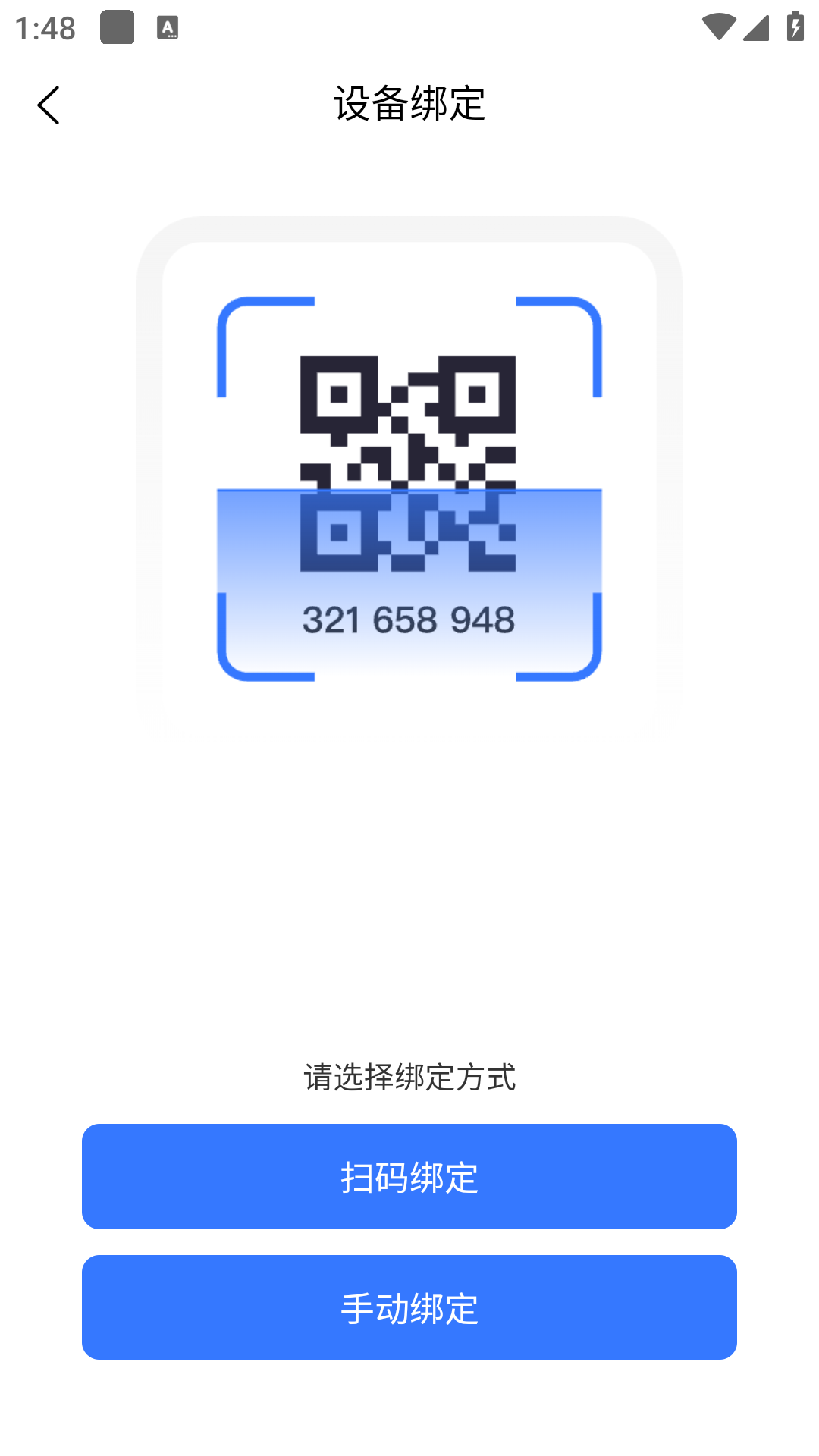Tap the Wi-Fi icon in status bar
The image size is (819, 1456).
coord(720,25)
